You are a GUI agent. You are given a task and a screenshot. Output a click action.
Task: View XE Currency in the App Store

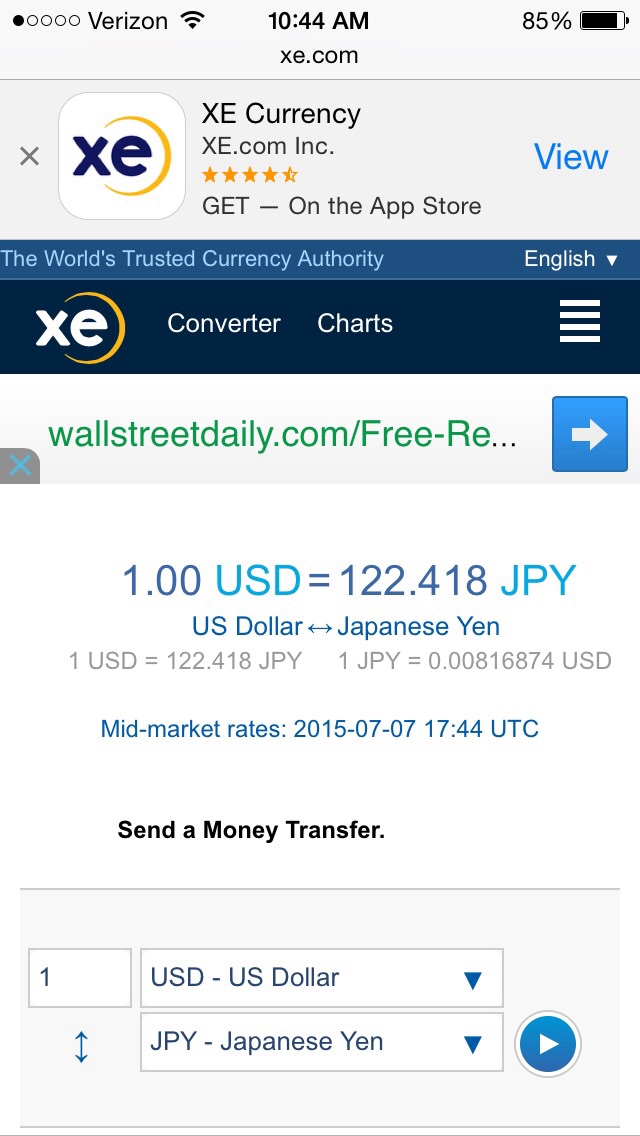click(x=571, y=156)
